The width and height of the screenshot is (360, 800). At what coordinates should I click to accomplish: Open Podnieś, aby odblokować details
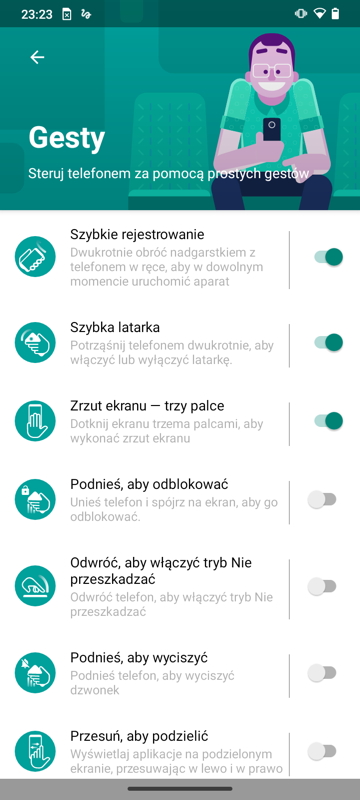[145, 502]
